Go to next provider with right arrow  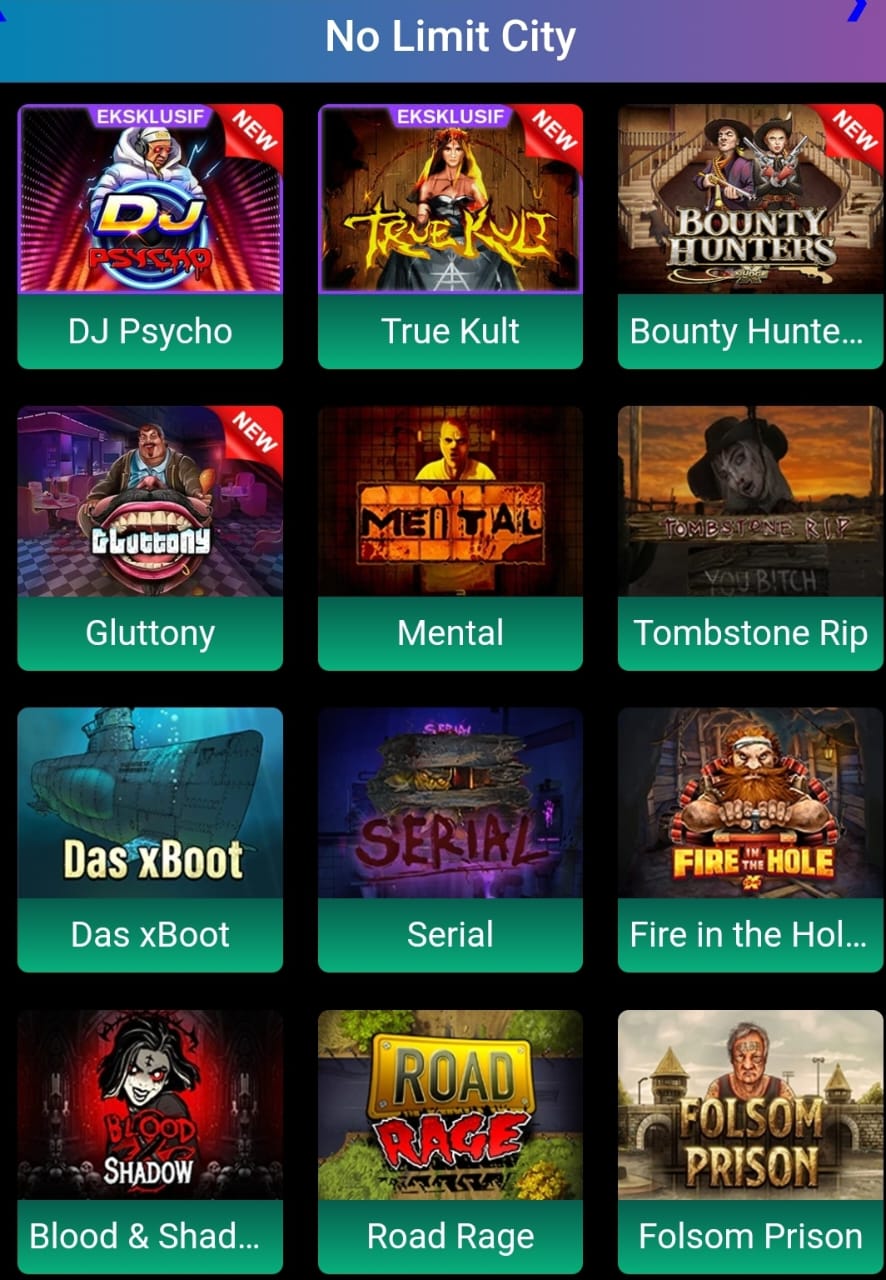(x=860, y=10)
